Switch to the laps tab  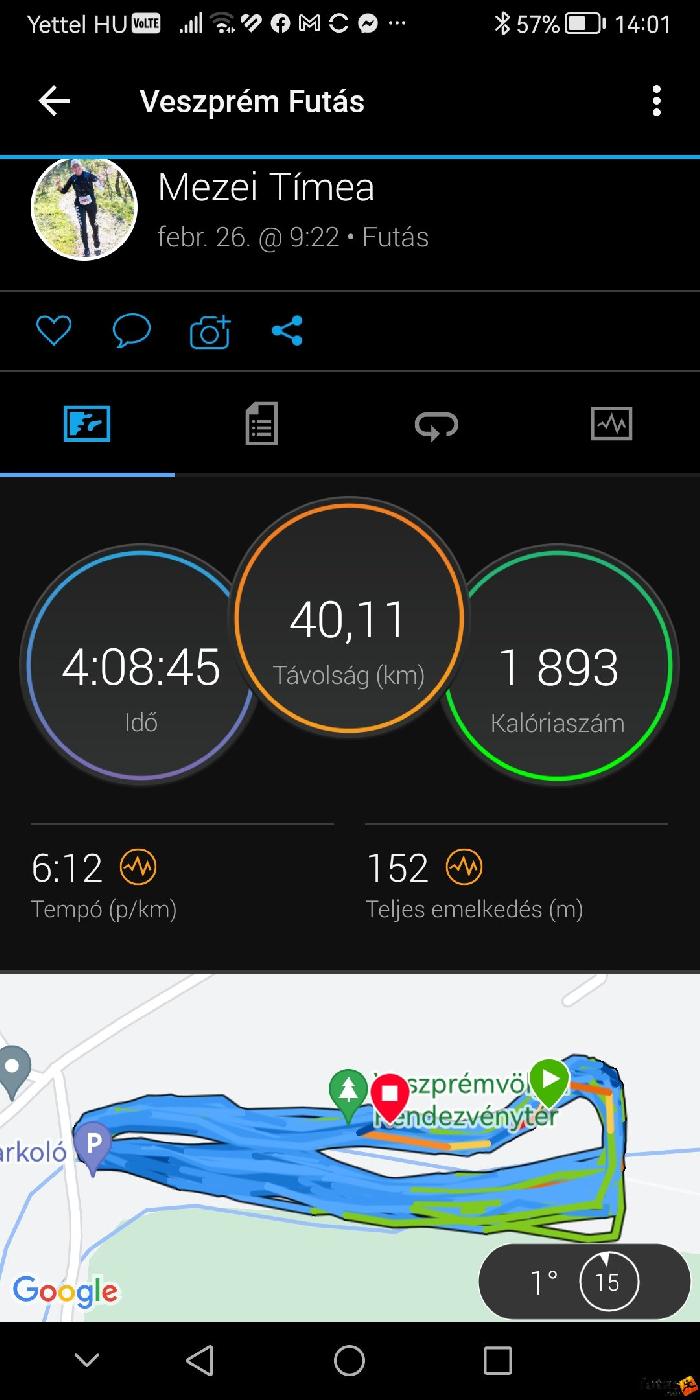[x=437, y=424]
